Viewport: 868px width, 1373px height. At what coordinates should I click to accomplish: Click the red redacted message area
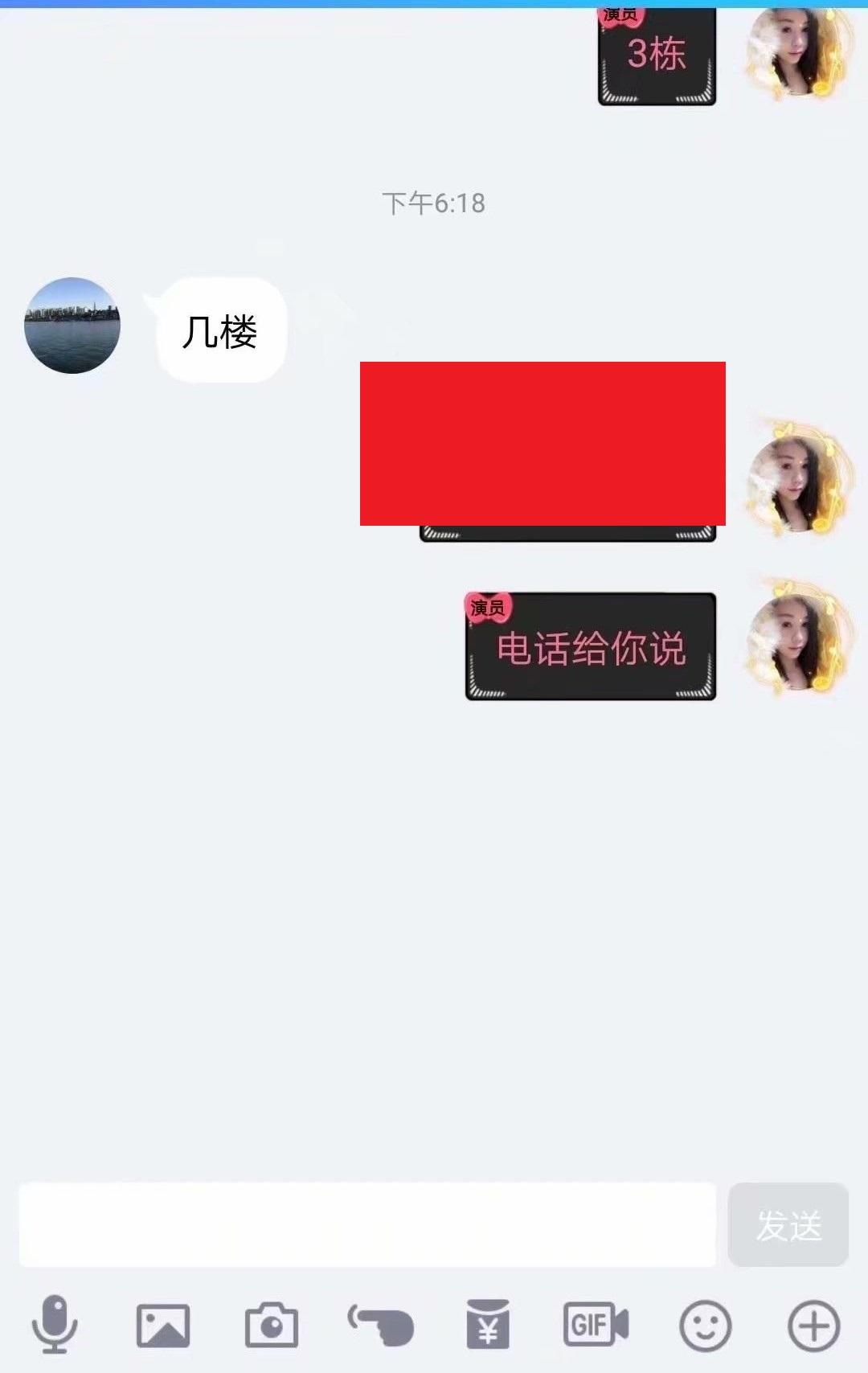point(542,442)
